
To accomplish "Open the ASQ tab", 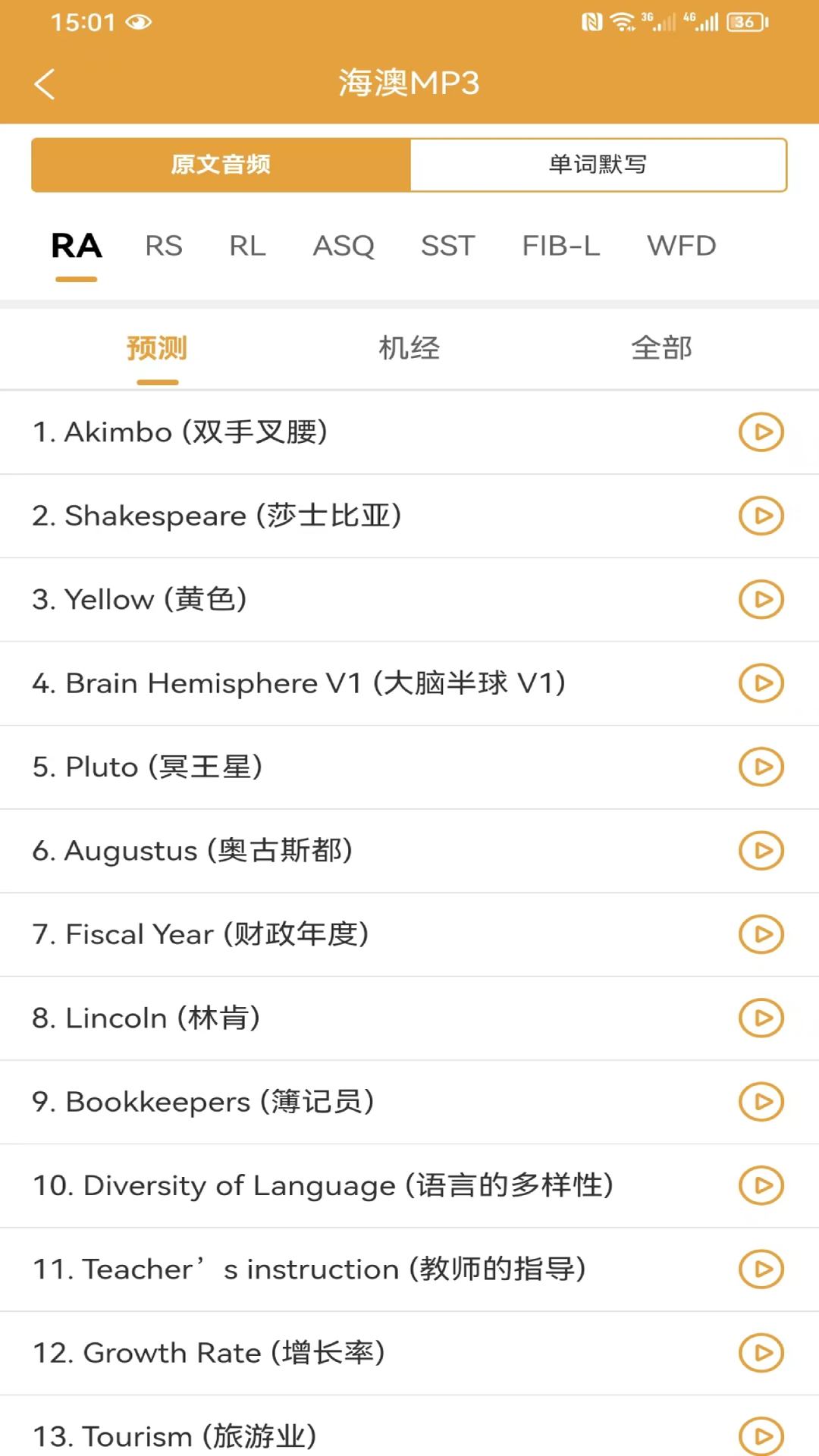I will (x=344, y=246).
